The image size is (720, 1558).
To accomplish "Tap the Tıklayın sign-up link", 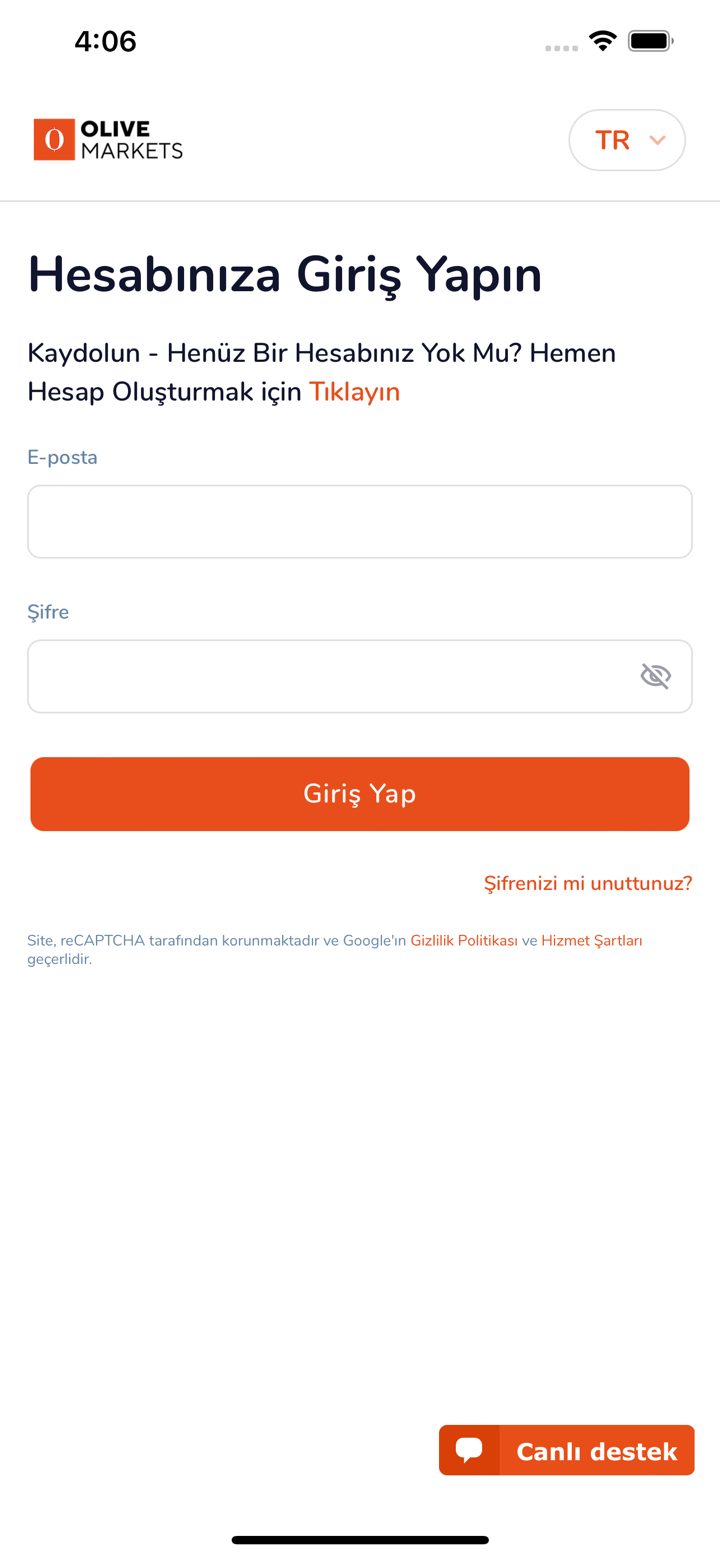I will click(x=354, y=392).
